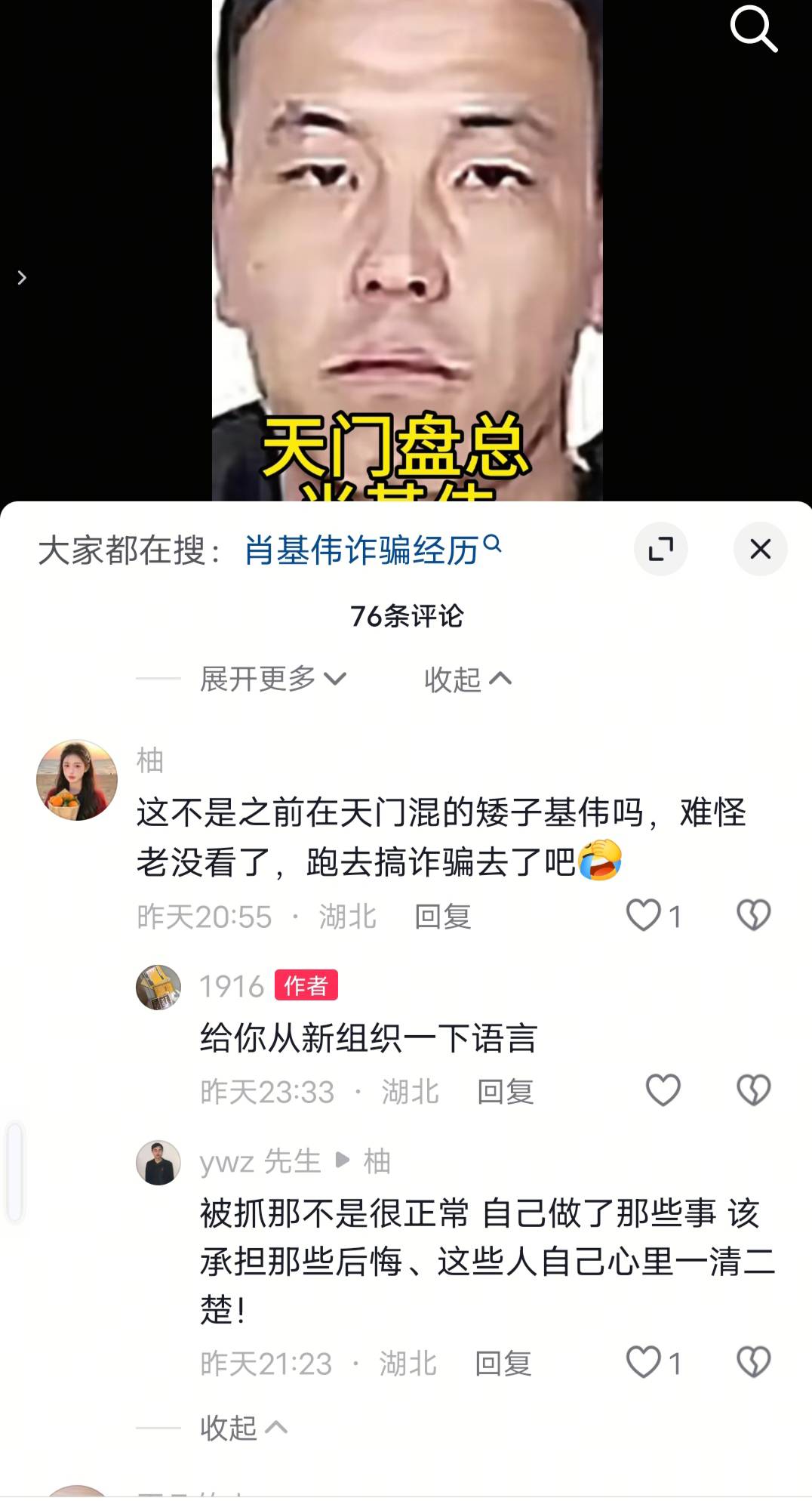Like ywz 先生's reply
This screenshot has width=812, height=1501.
pyautogui.click(x=644, y=1363)
